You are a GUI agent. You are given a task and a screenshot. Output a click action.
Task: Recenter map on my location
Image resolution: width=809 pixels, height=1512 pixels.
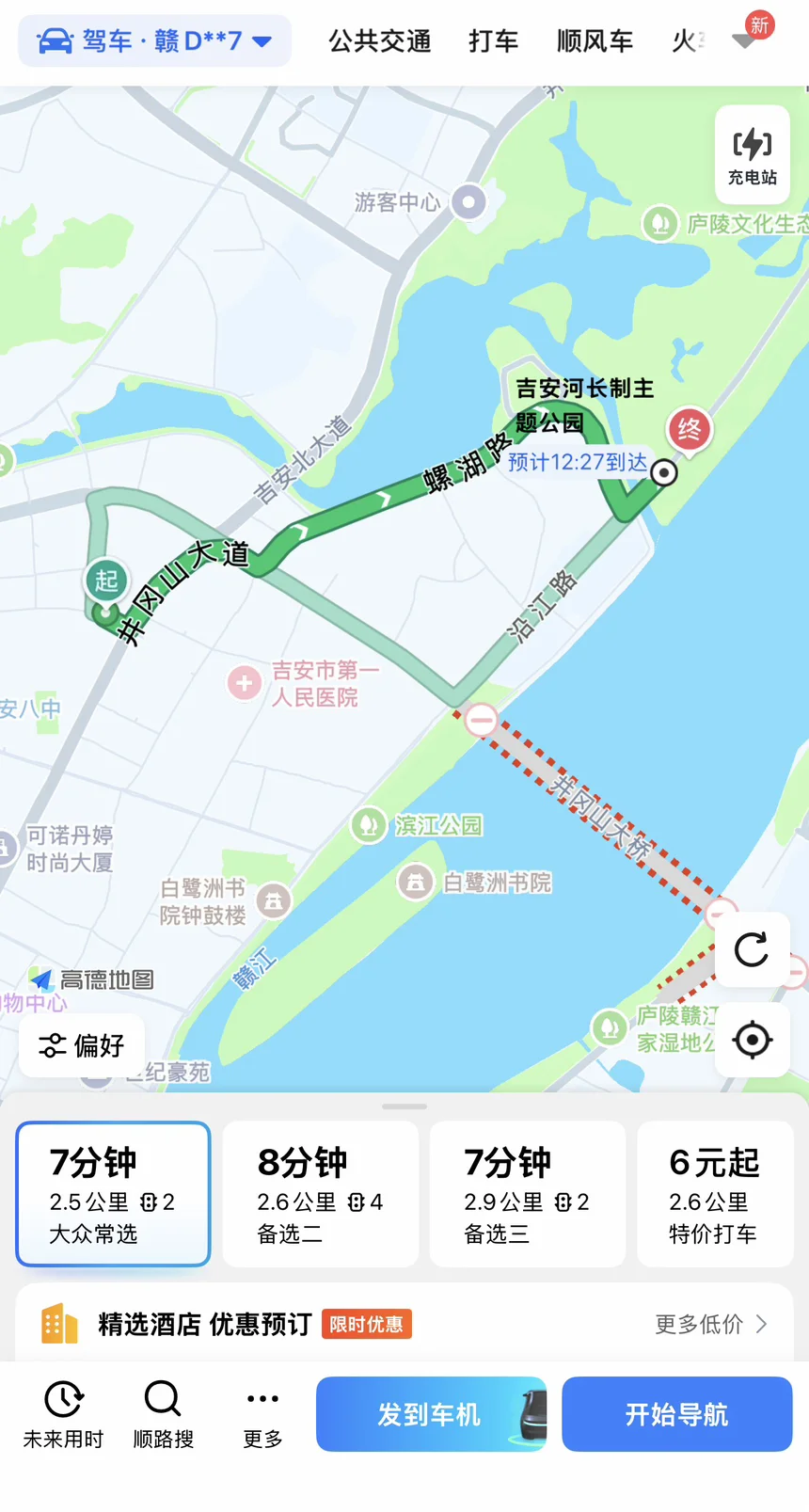pyautogui.click(x=752, y=1040)
